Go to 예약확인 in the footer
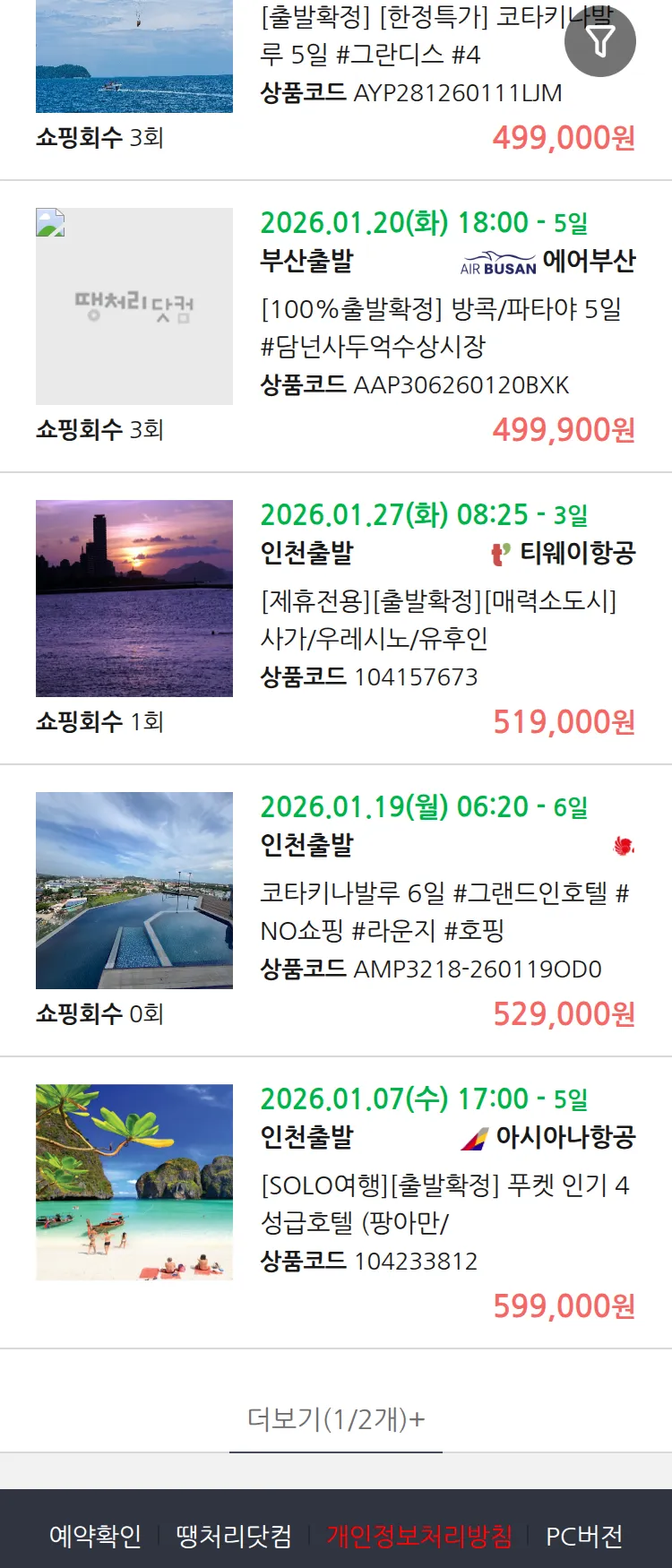 click(95, 1536)
